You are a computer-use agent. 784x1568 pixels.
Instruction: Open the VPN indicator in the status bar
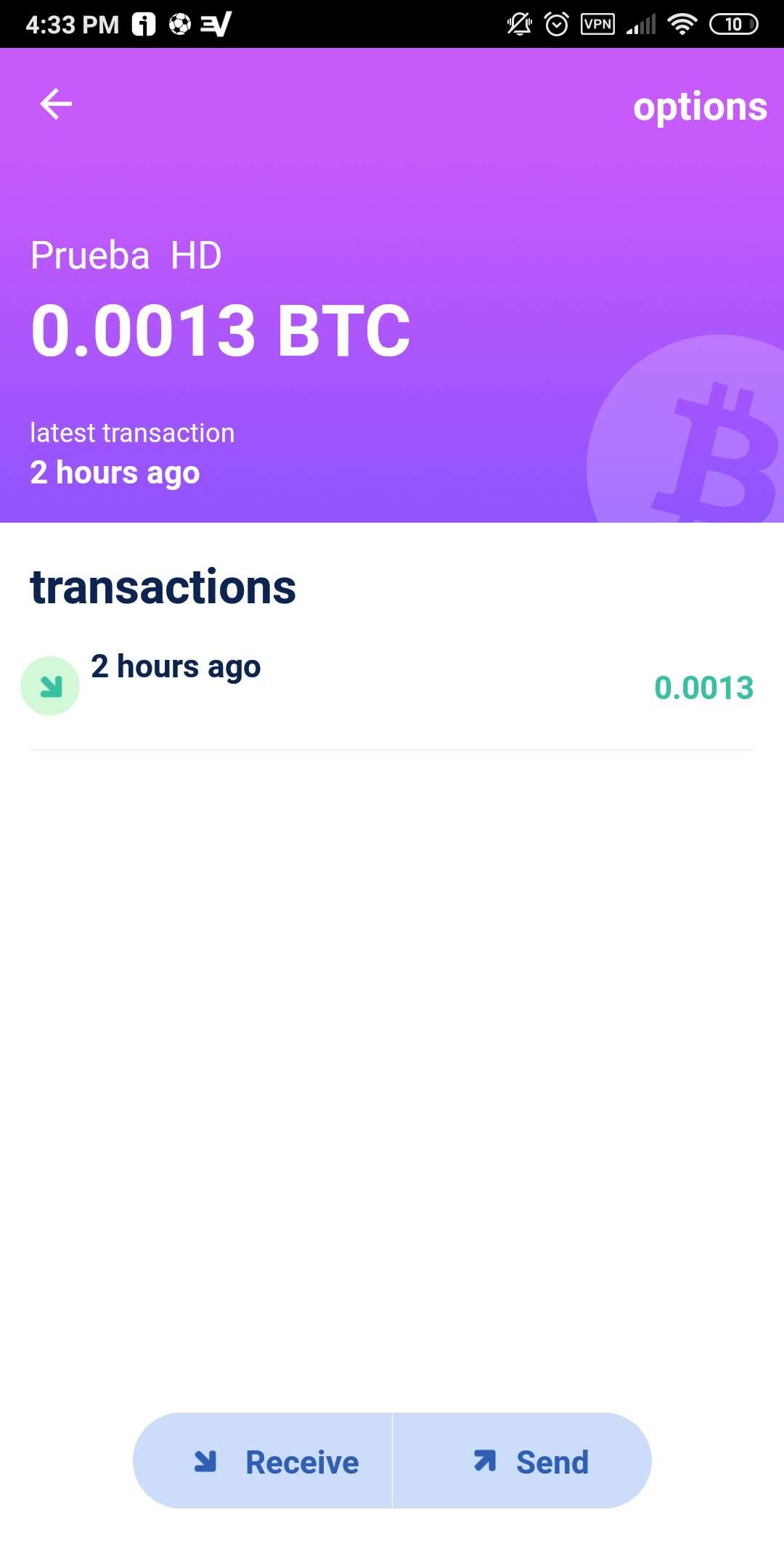click(597, 24)
